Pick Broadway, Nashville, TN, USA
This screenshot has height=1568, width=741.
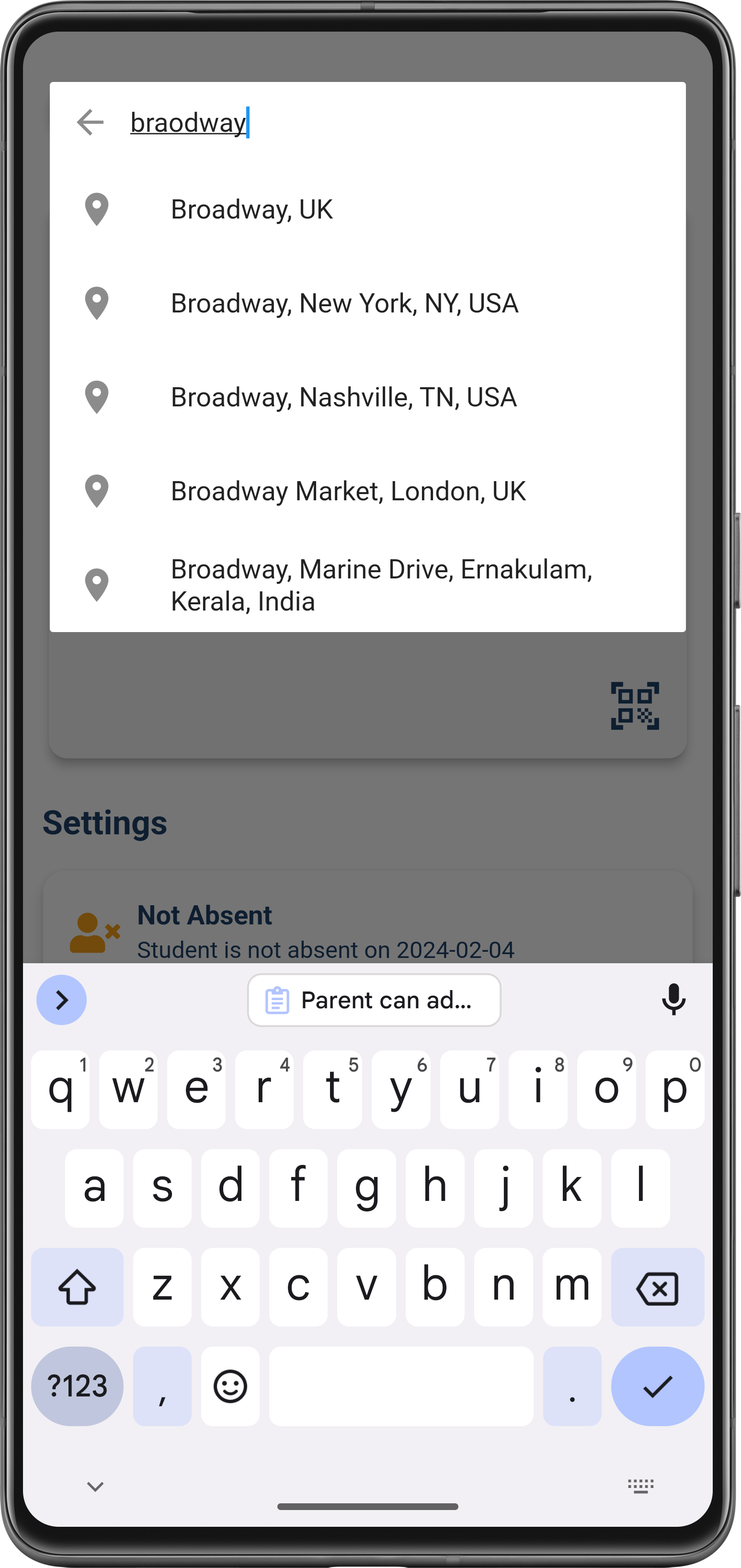343,397
